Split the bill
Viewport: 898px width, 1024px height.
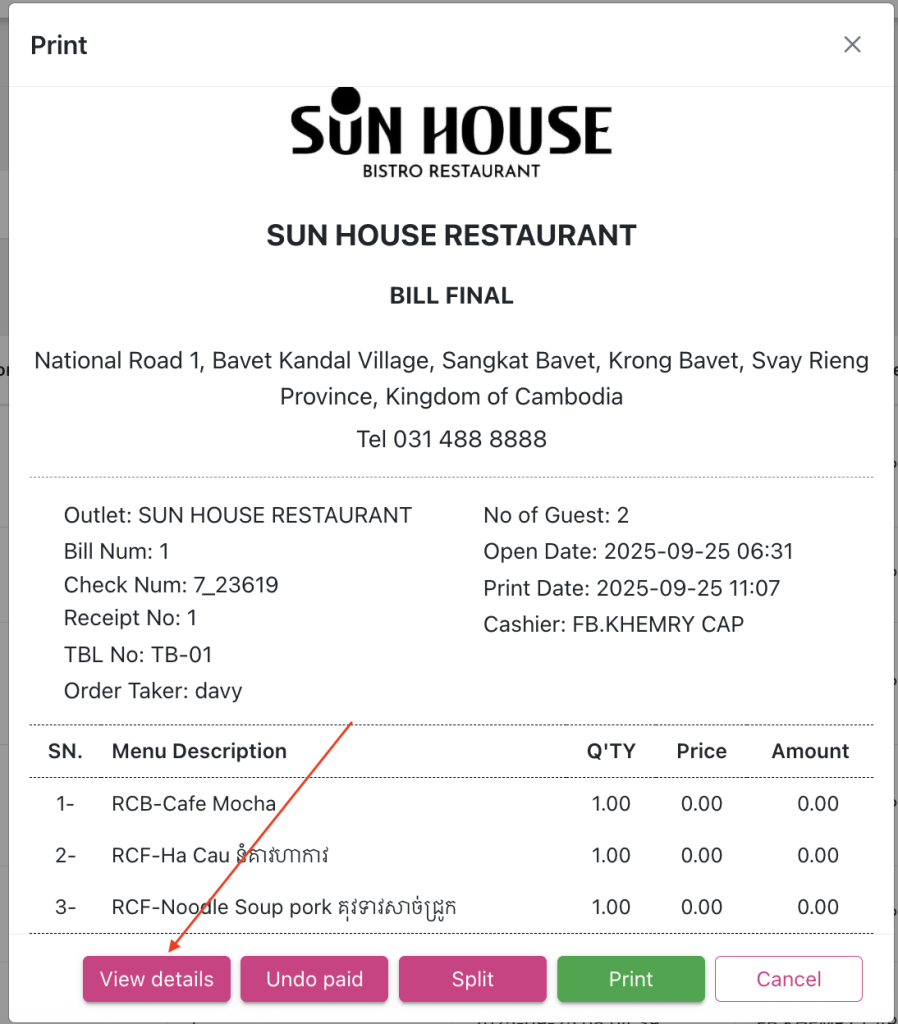[472, 979]
